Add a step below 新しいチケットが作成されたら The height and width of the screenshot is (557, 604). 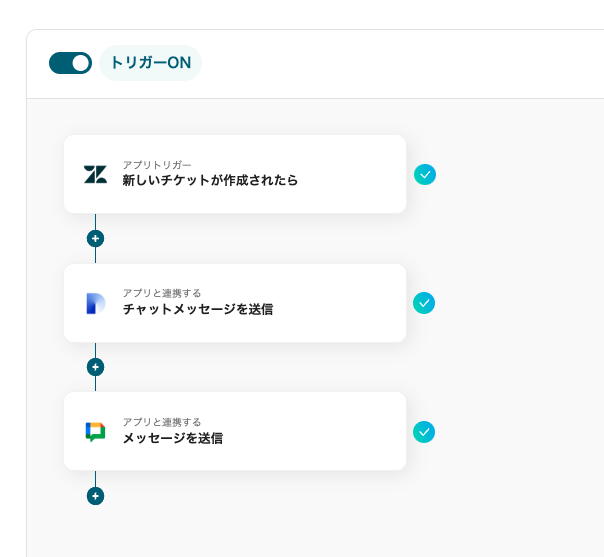click(95, 239)
